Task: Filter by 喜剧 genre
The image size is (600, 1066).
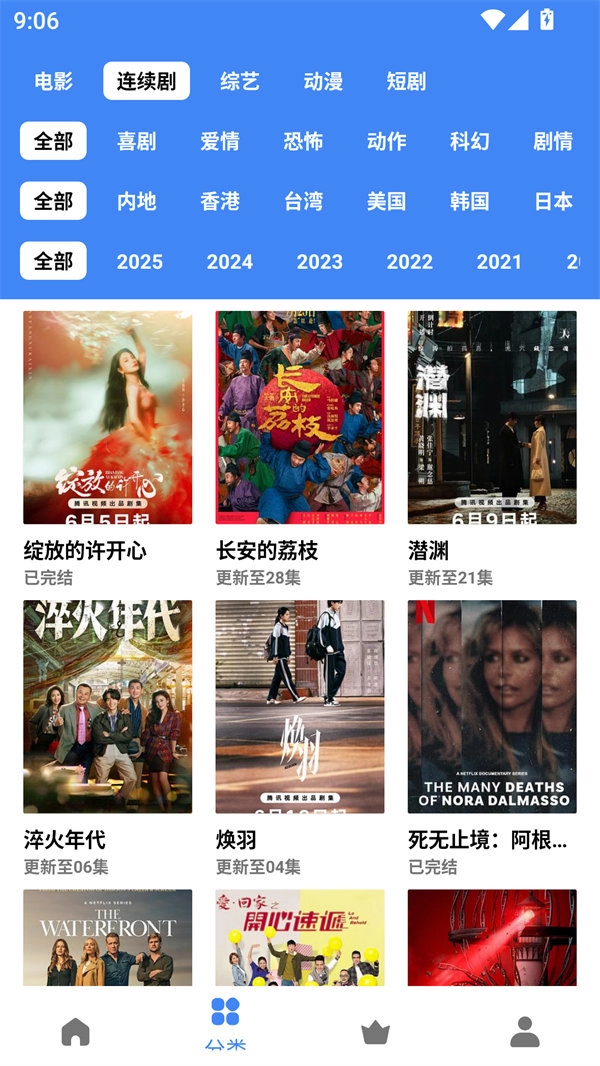Action: pyautogui.click(x=136, y=142)
